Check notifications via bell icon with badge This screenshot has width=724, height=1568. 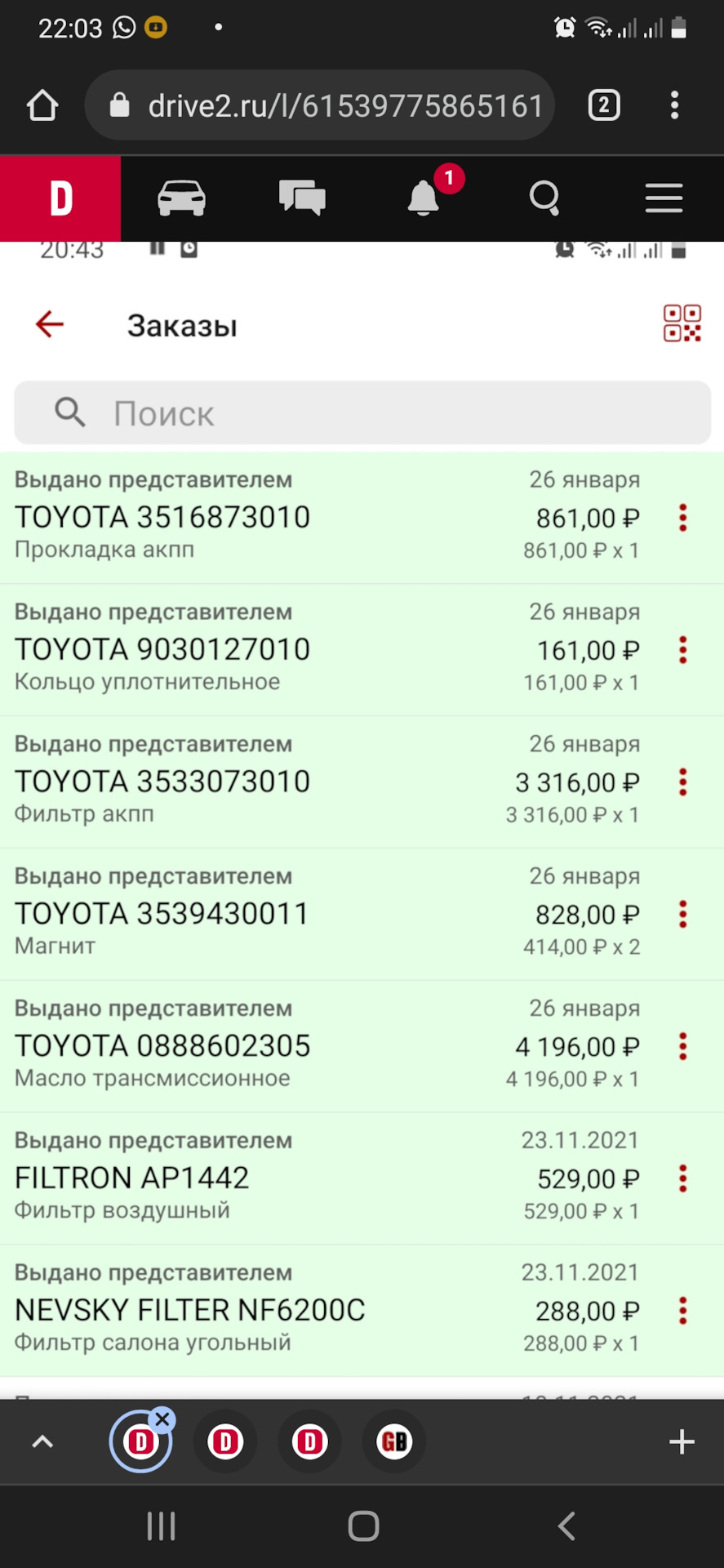[x=424, y=198]
